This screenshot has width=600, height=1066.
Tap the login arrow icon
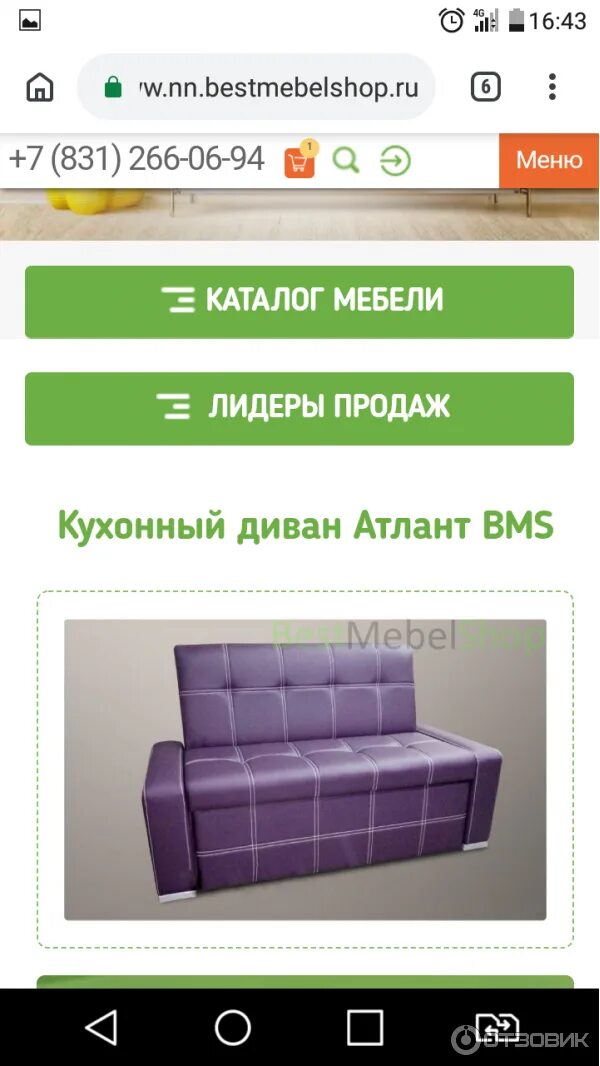tap(395, 162)
